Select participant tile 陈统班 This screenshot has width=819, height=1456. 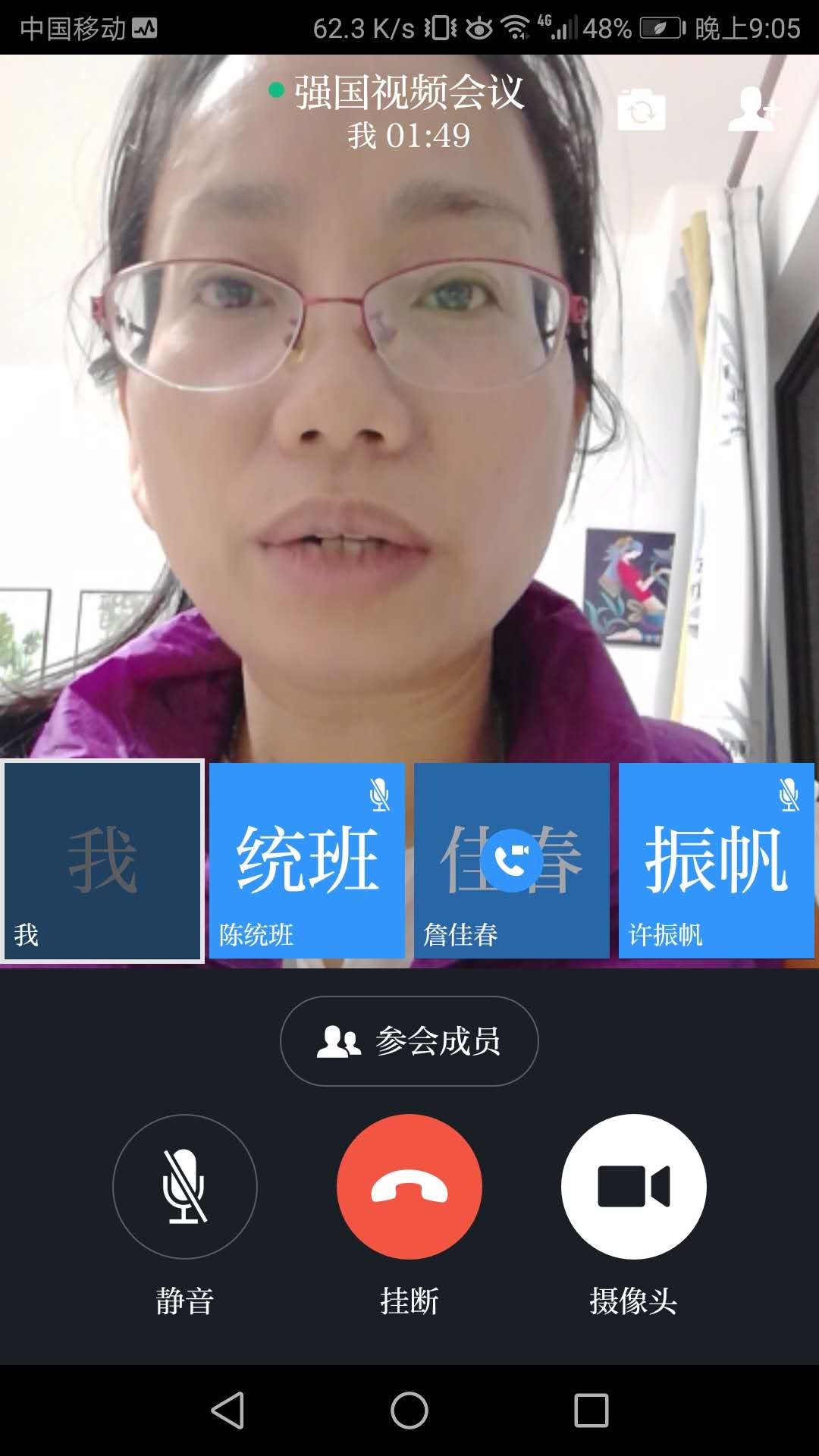(x=307, y=861)
